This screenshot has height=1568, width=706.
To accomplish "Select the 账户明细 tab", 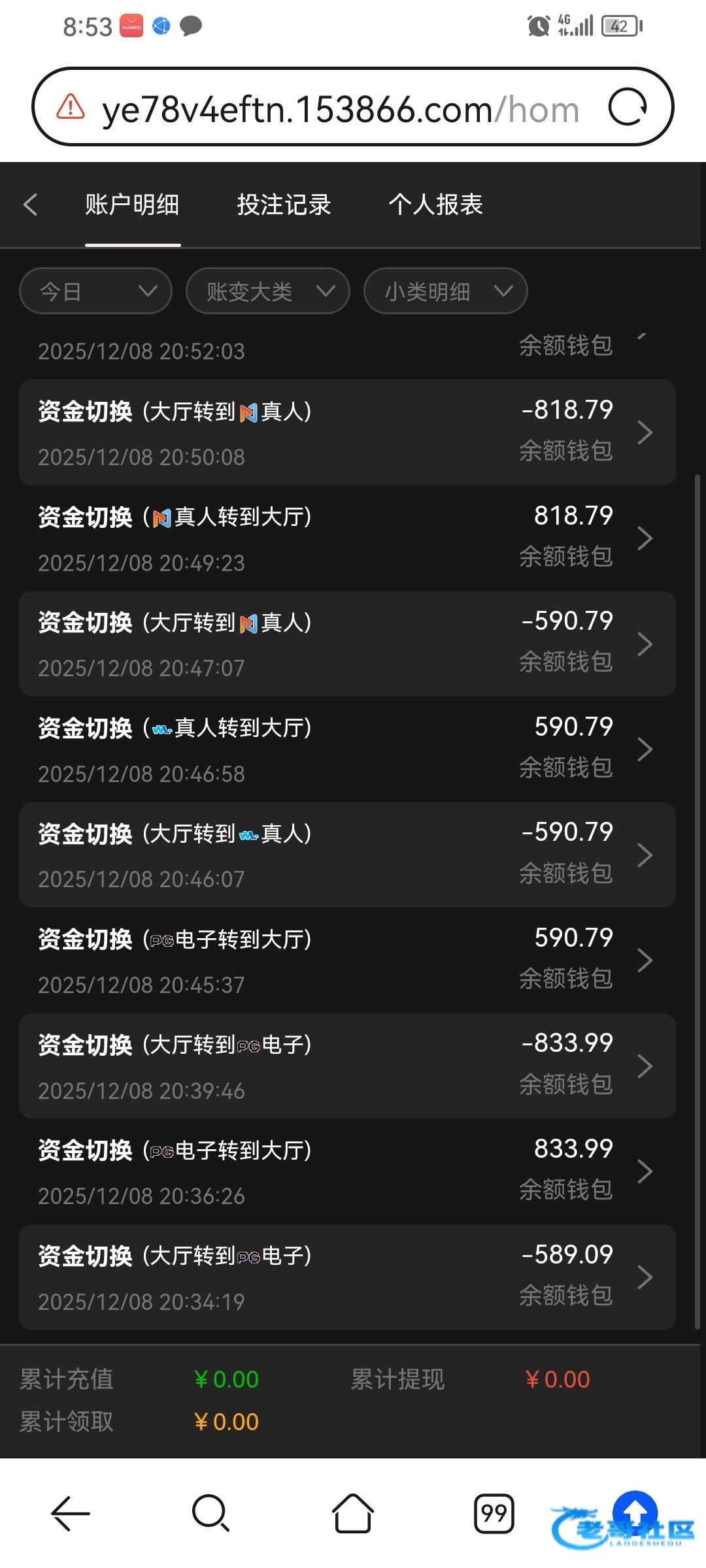I will (x=132, y=204).
